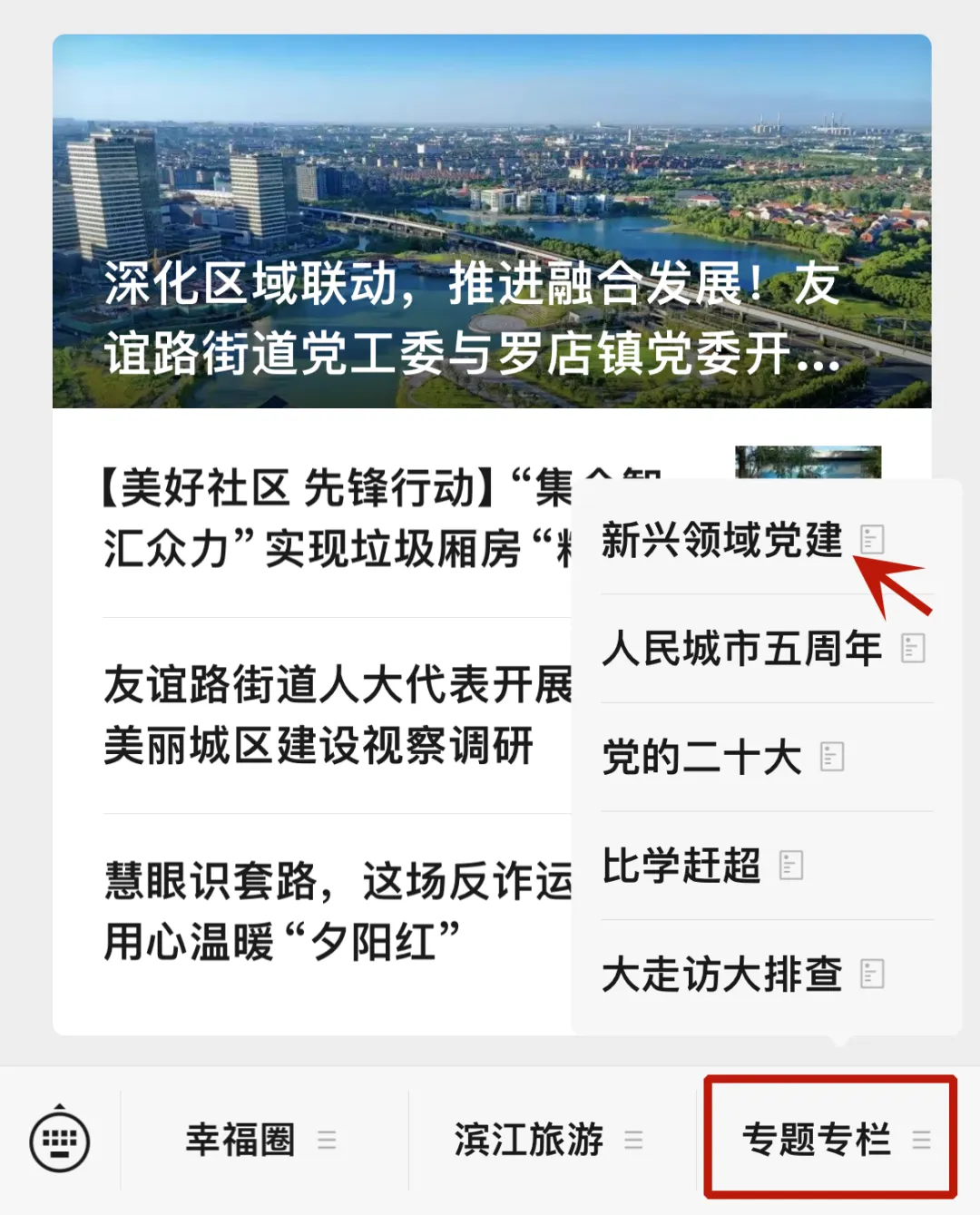Select 新兴领域党建 from the popup menu

point(722,541)
